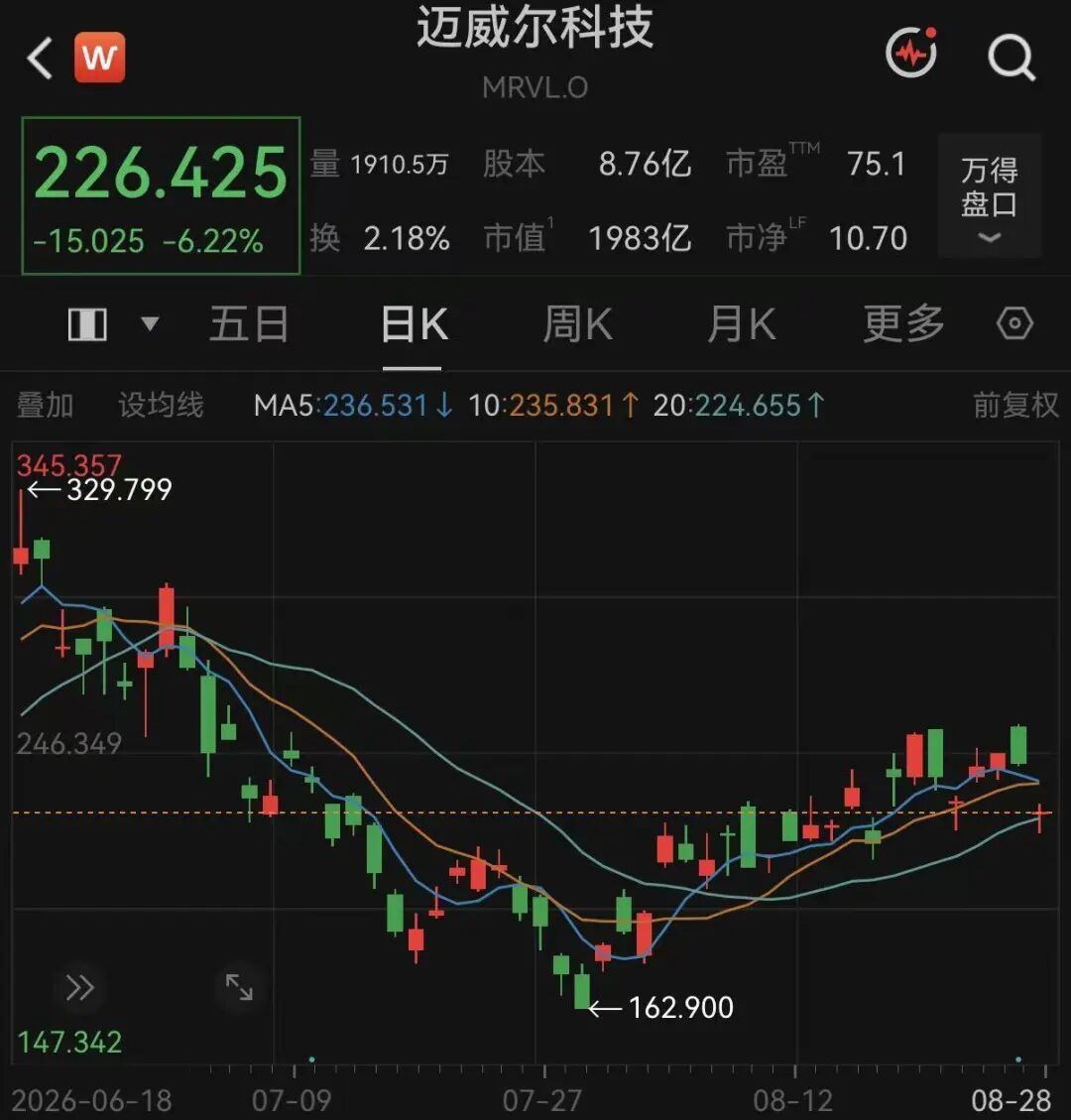The height and width of the screenshot is (1120, 1071).
Task: Open 设均线 moving average settings
Action: click(x=161, y=405)
